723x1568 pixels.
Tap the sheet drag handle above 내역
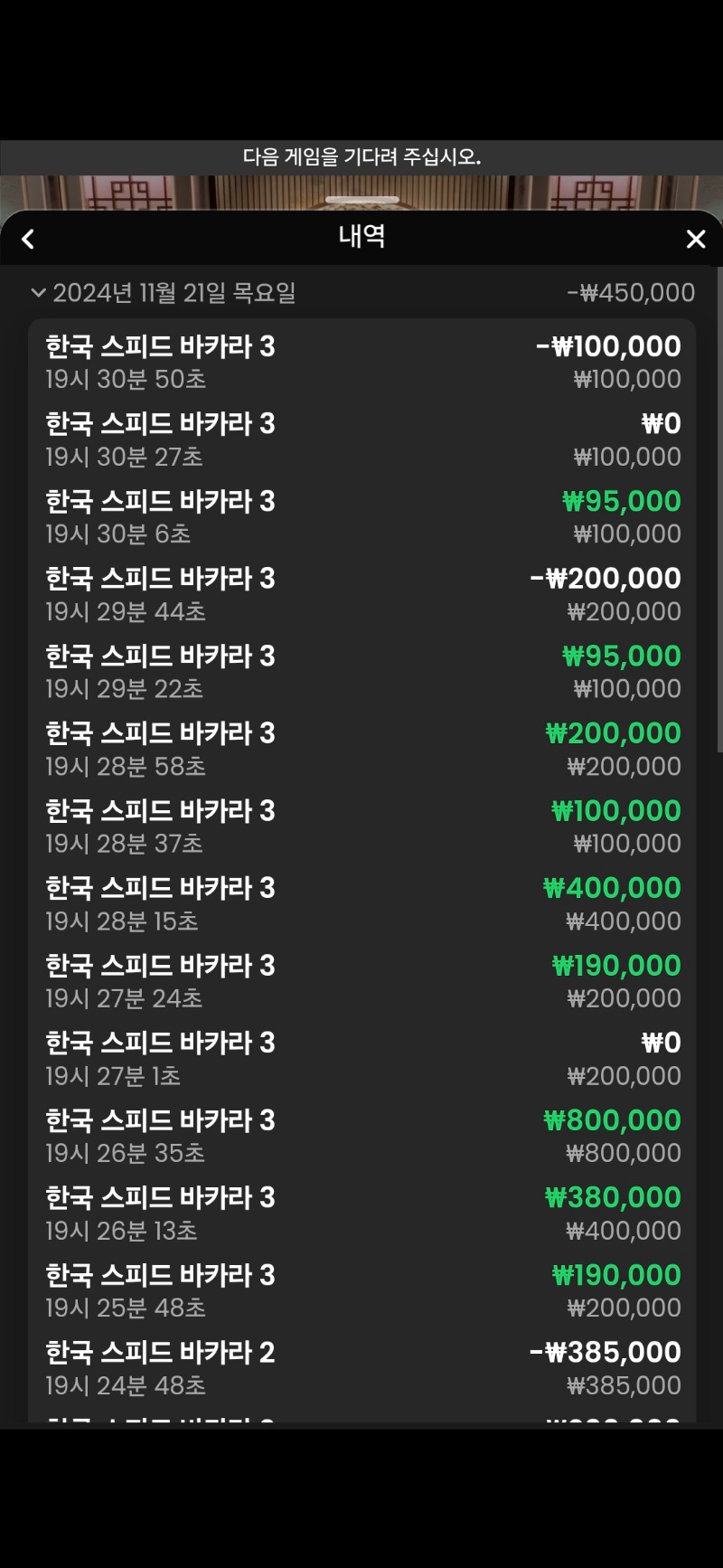[x=361, y=200]
